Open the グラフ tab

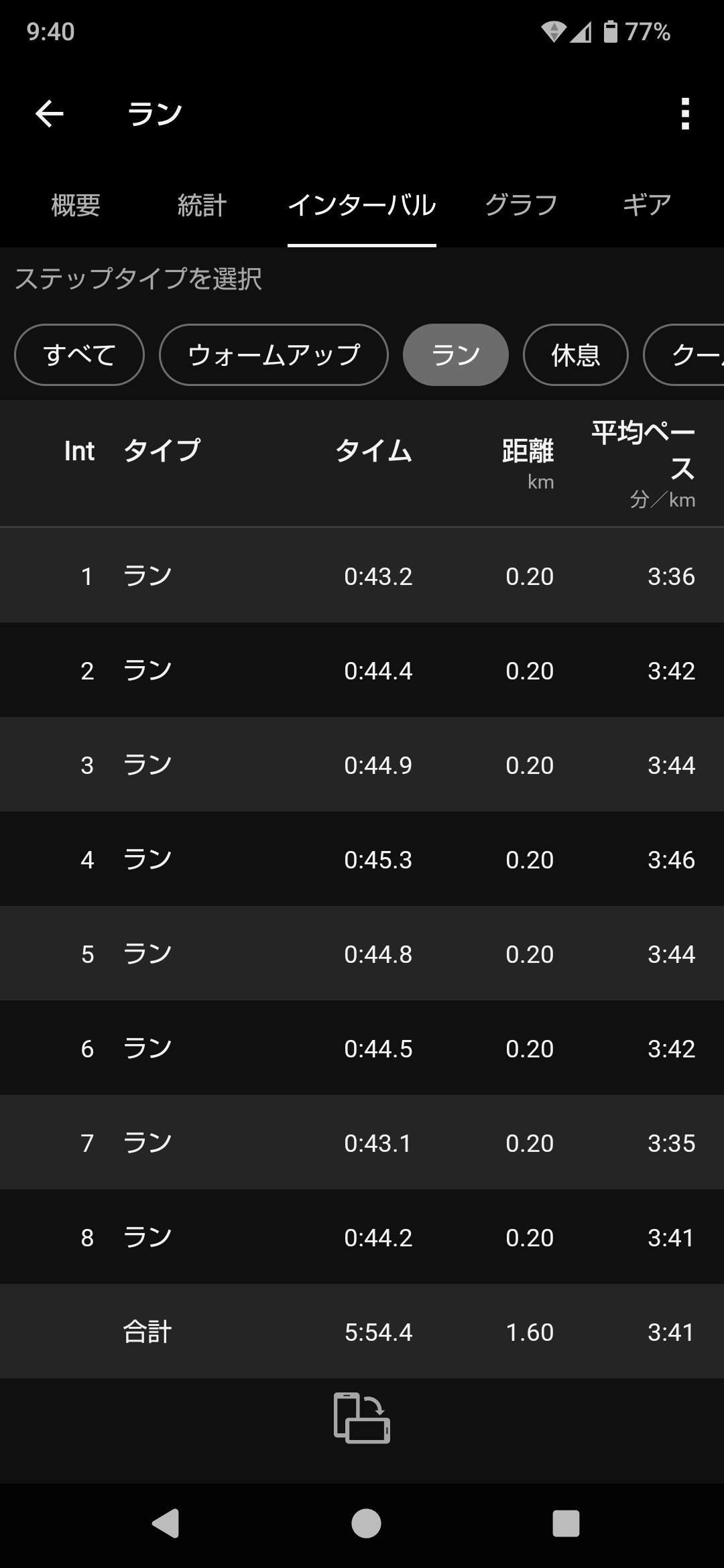[521, 205]
